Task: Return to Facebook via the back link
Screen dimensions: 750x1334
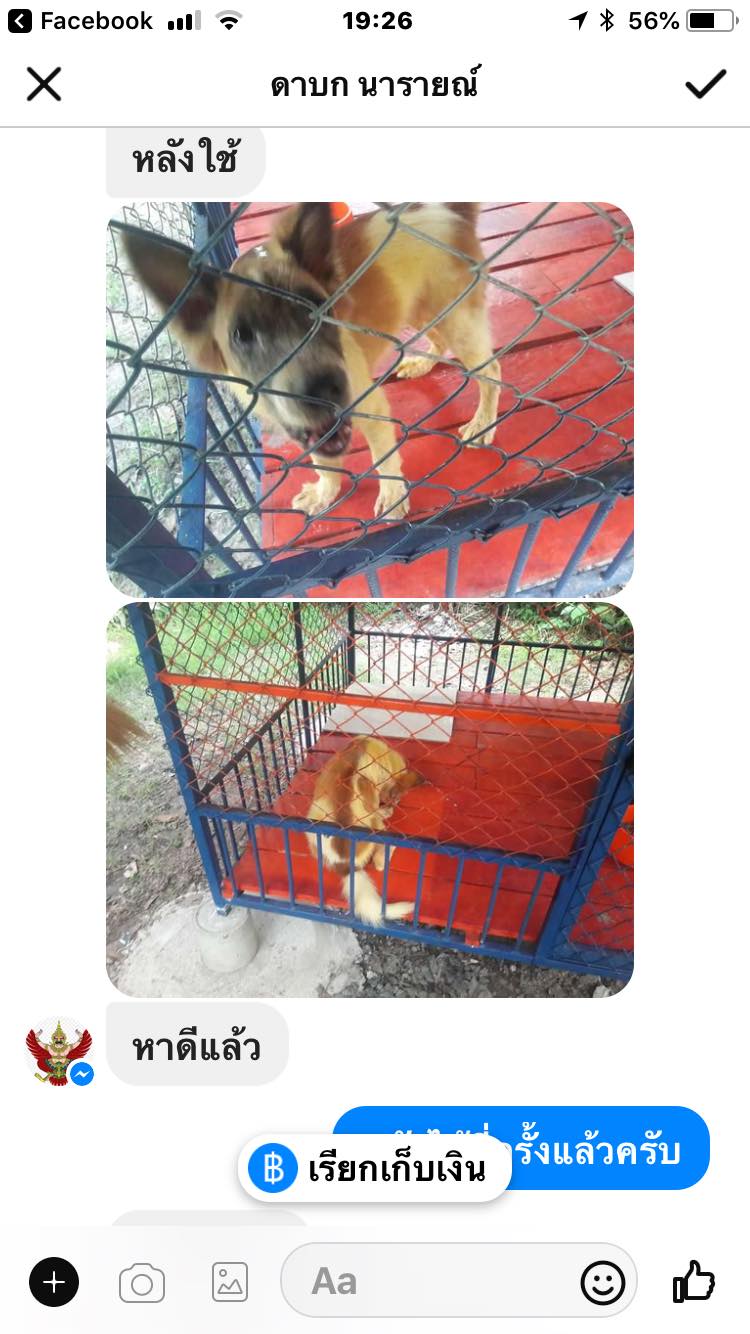Action: pyautogui.click(x=81, y=21)
